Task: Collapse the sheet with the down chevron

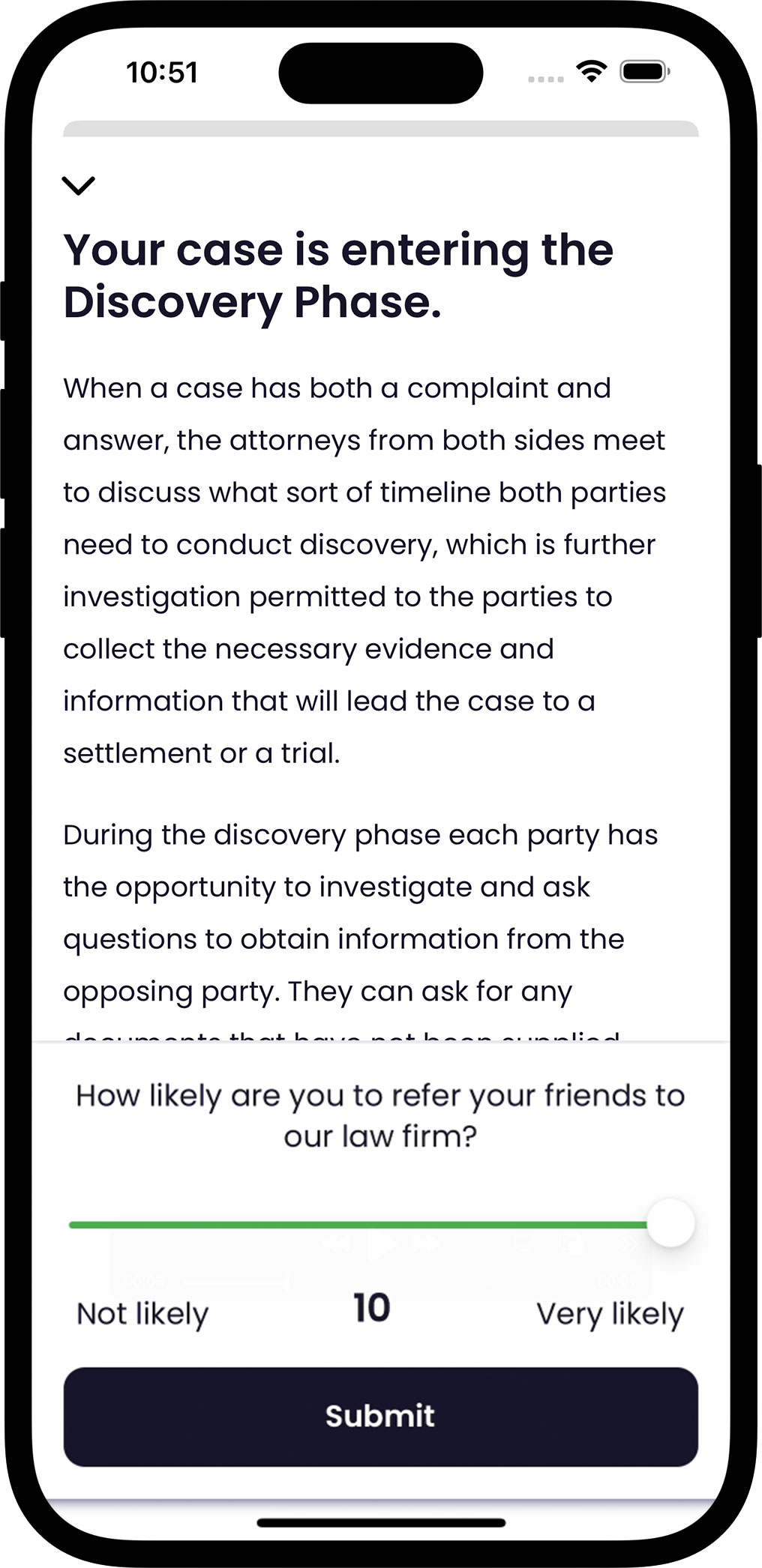Action: pos(79,185)
